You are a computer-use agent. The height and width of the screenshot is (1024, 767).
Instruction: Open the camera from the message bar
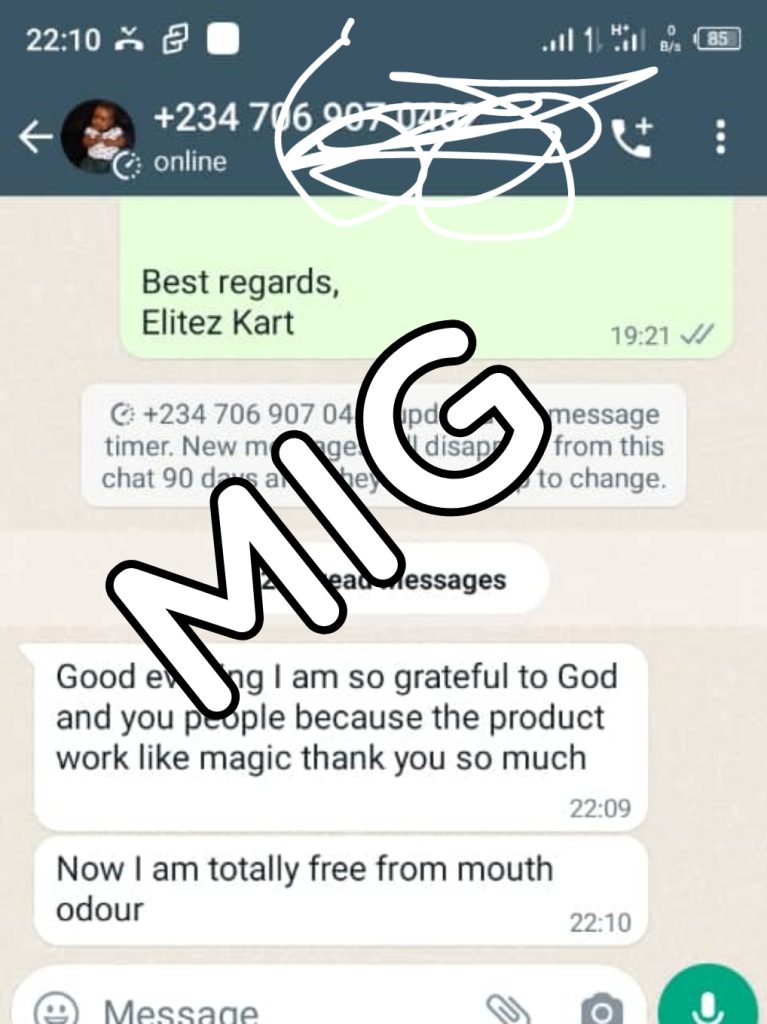click(x=600, y=1007)
